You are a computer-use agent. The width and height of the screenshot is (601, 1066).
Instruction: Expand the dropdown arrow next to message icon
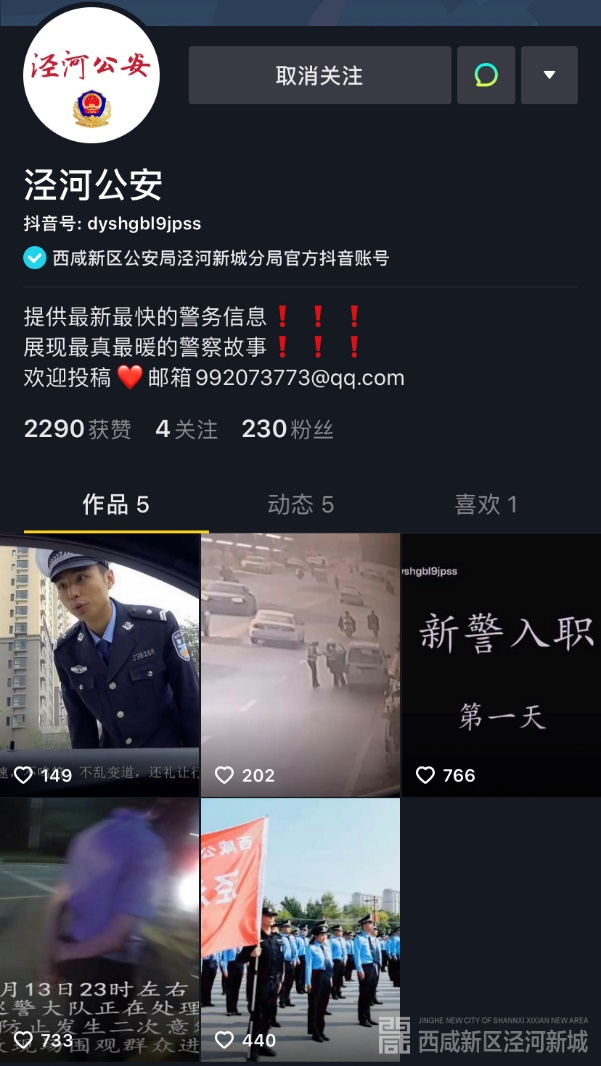[x=549, y=75]
